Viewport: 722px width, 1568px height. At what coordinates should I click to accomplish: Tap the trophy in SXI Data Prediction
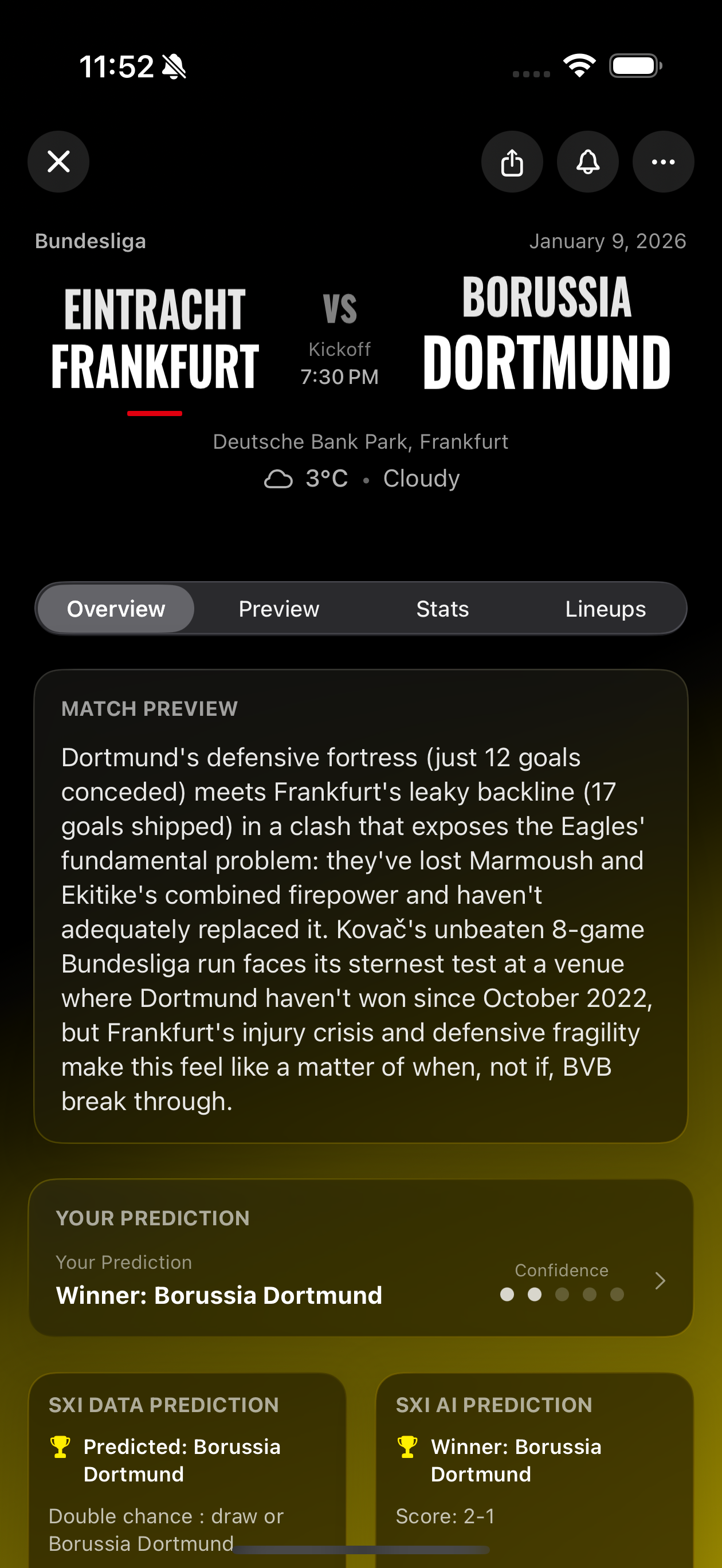coord(61,1447)
